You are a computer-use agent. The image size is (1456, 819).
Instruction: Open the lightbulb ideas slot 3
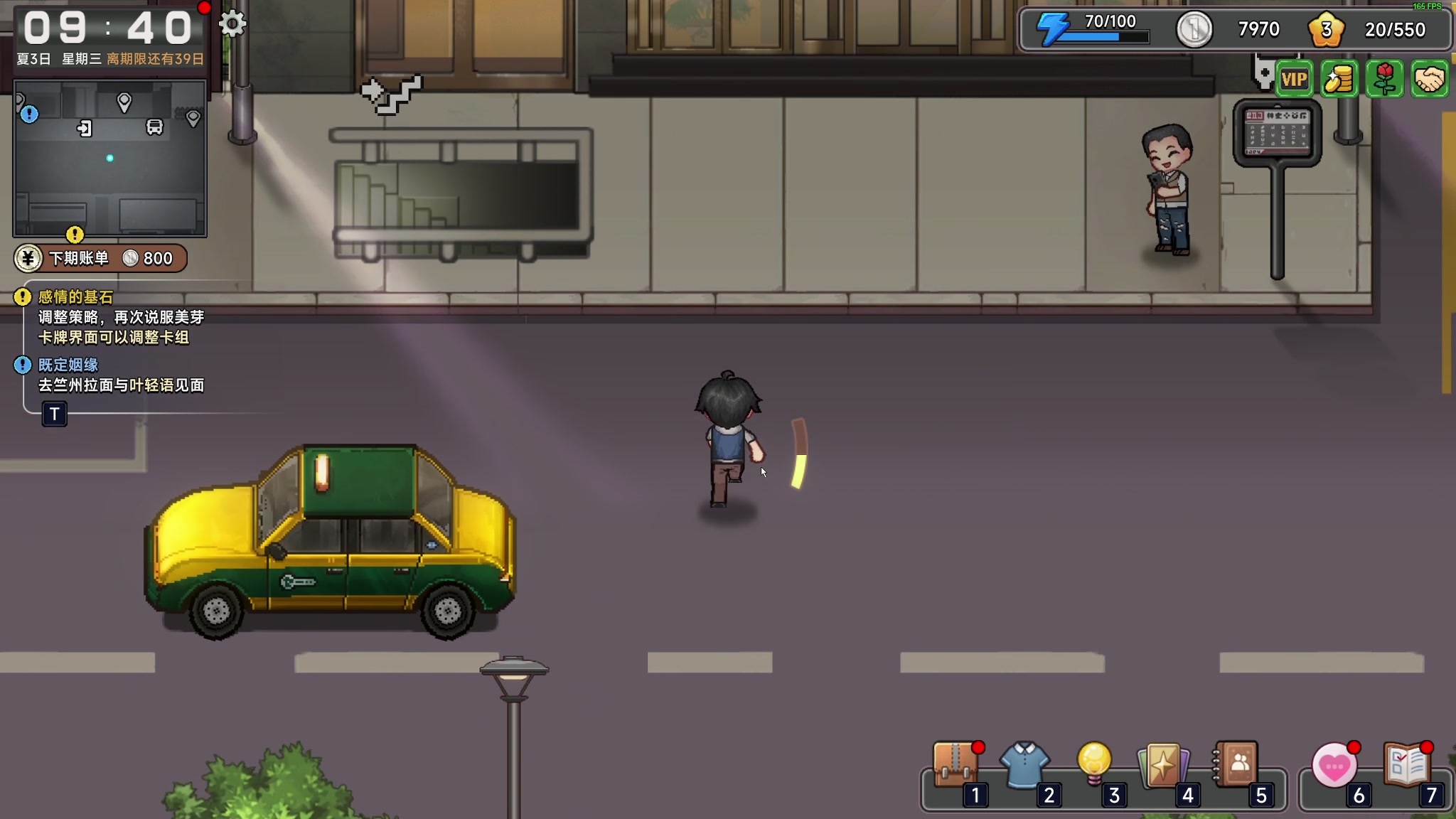1094,765
